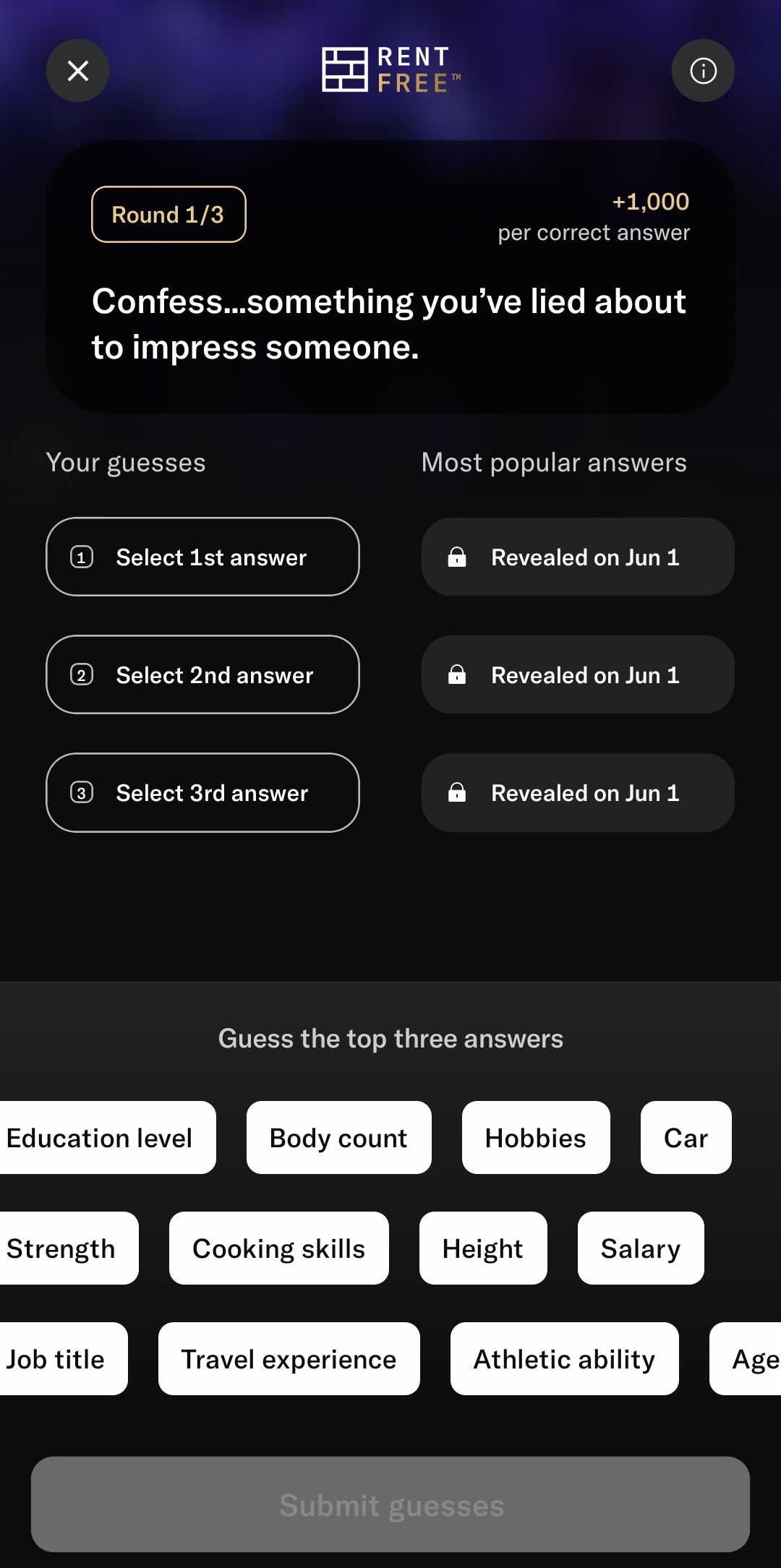Pick the Job title chip

pos(64,1359)
